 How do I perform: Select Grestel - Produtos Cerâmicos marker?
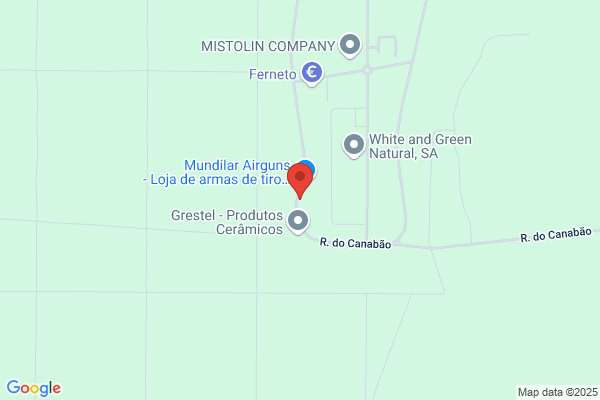coord(298,220)
